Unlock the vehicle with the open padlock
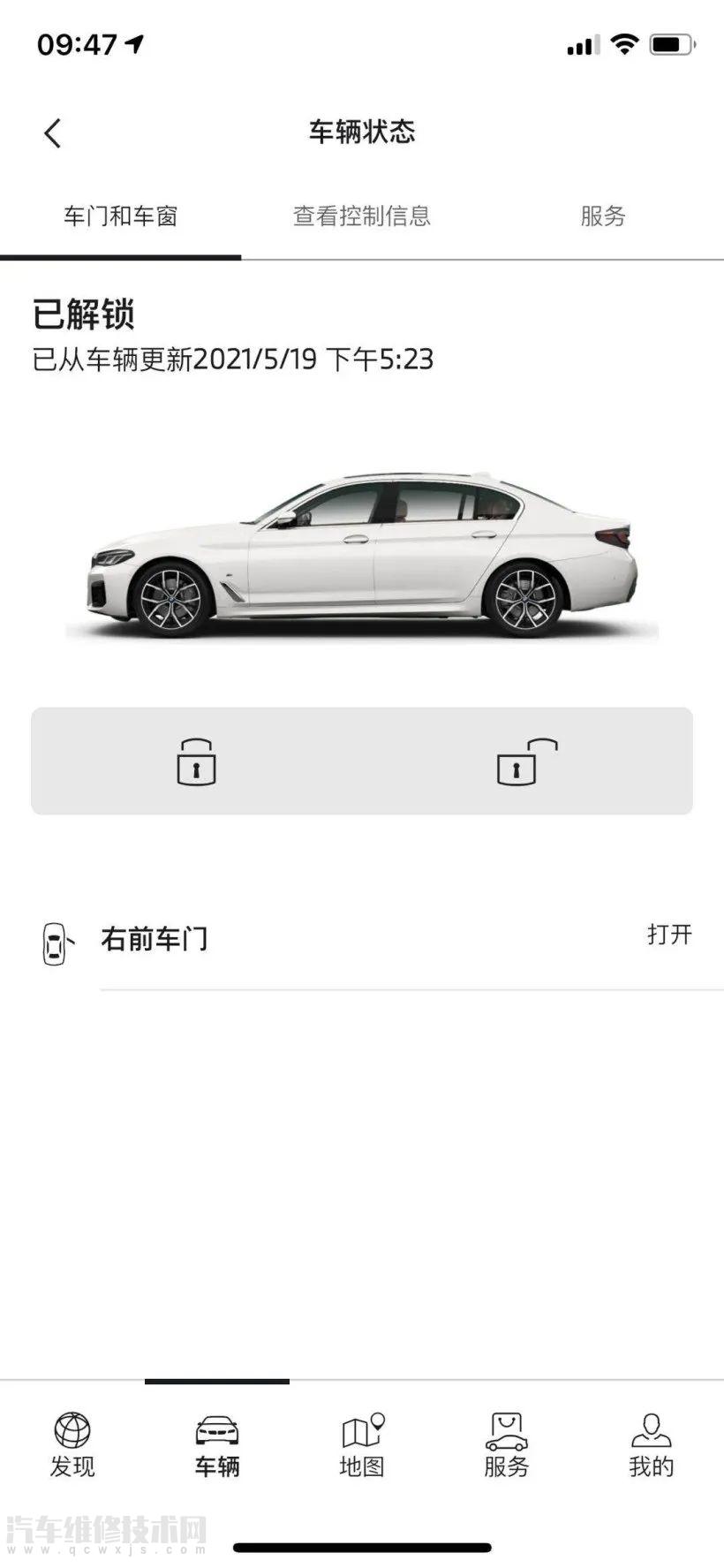This screenshot has height=1568, width=724. point(527,761)
